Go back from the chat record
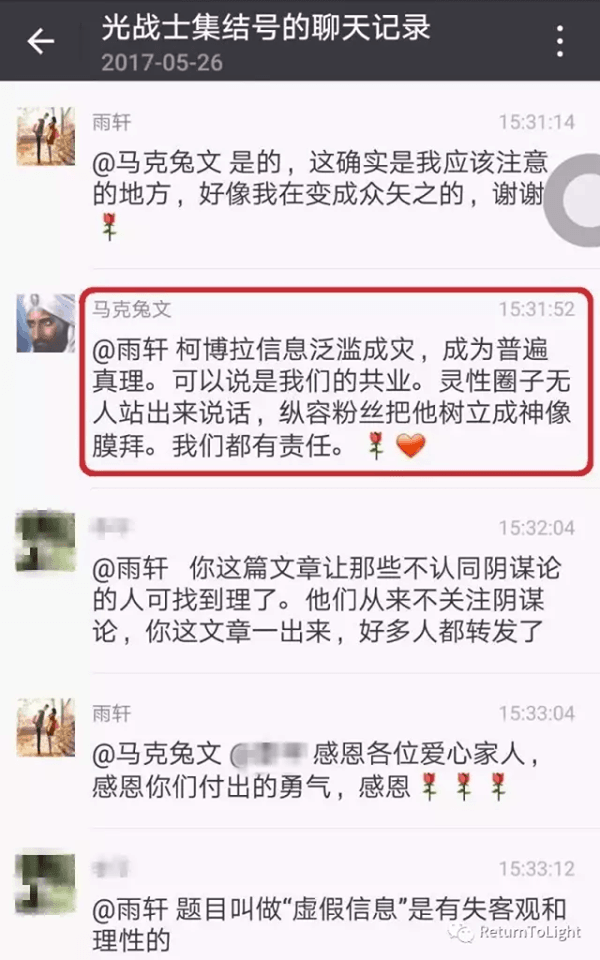This screenshot has height=960, width=600. click(41, 41)
